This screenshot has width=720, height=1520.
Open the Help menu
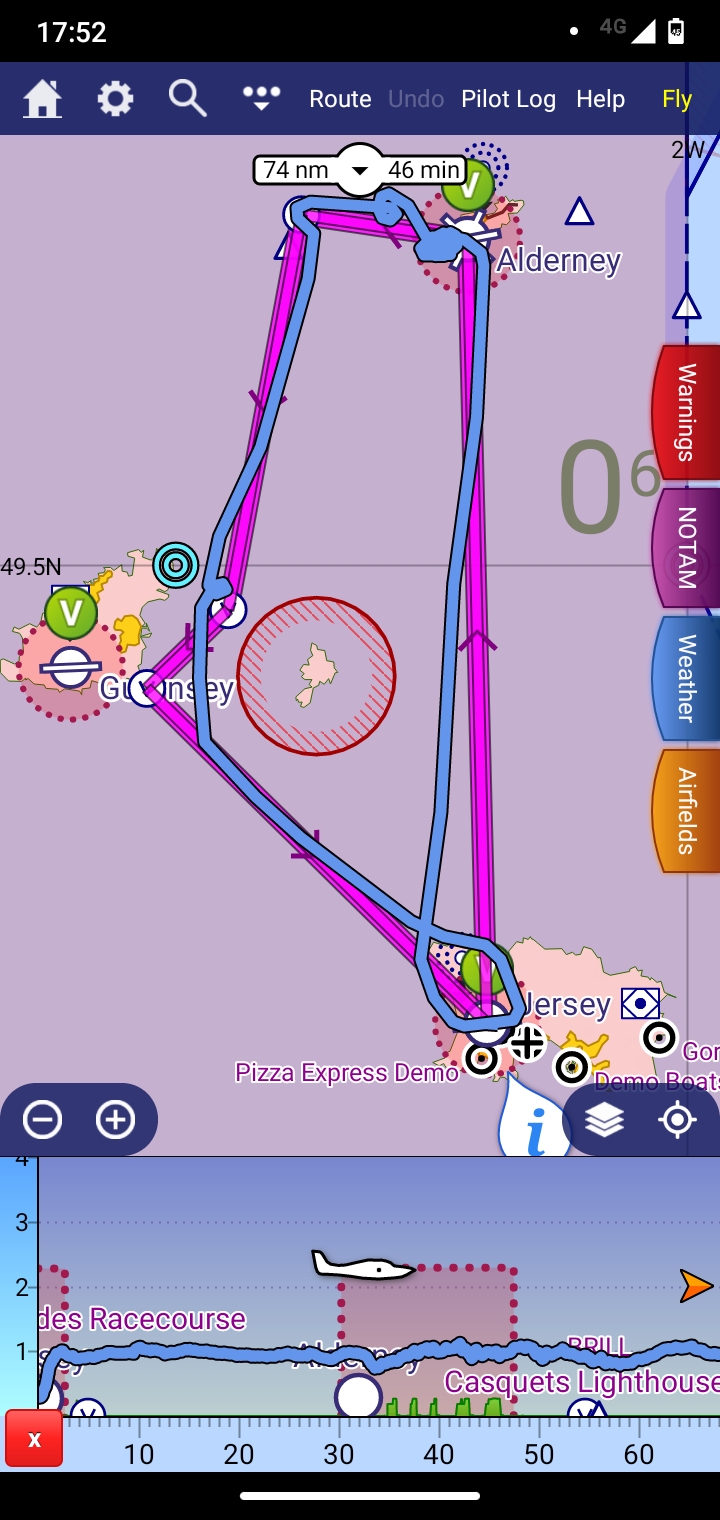pos(600,99)
